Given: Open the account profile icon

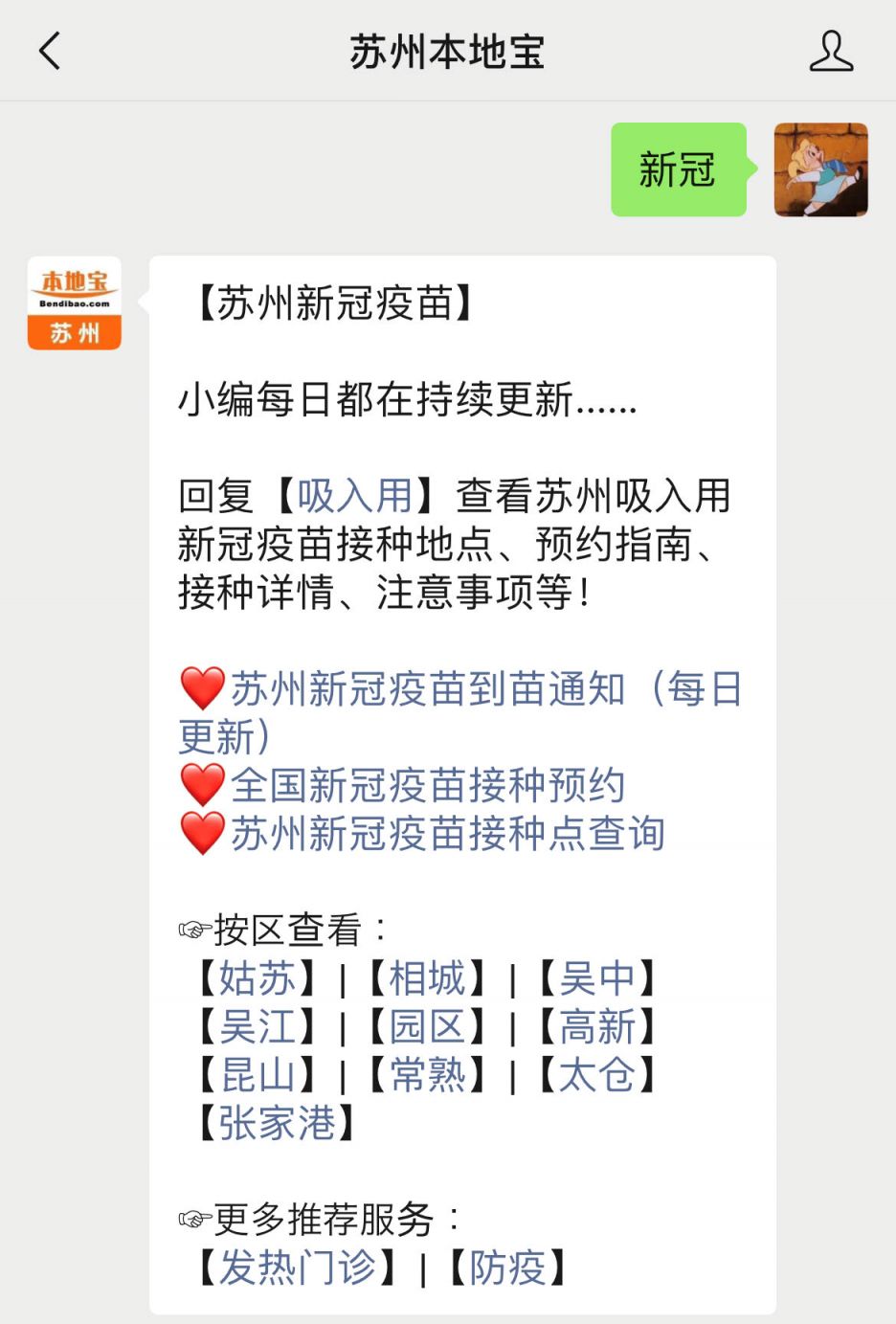Looking at the screenshot, I should coord(830,52).
